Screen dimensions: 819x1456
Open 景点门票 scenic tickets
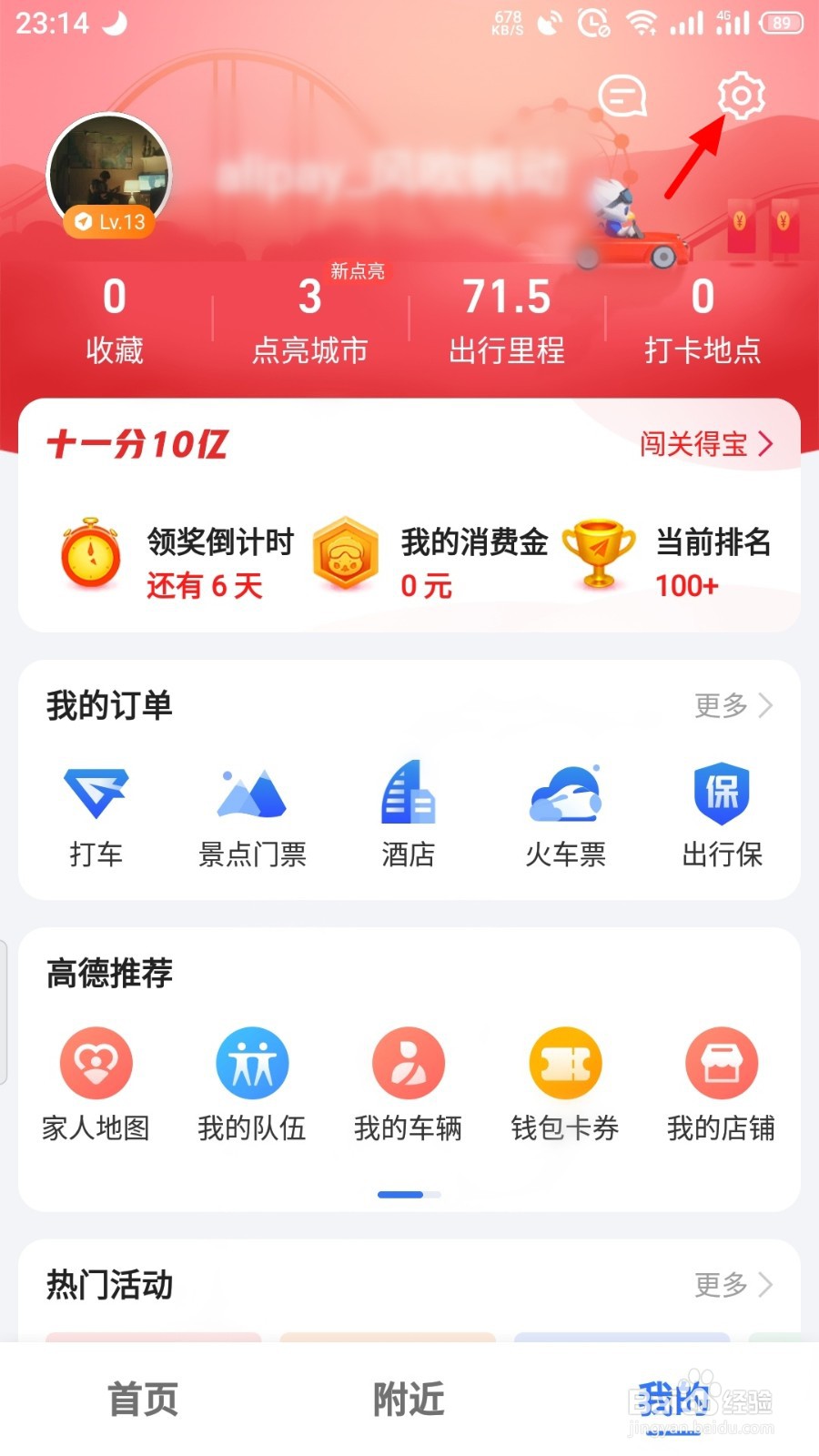pyautogui.click(x=253, y=810)
